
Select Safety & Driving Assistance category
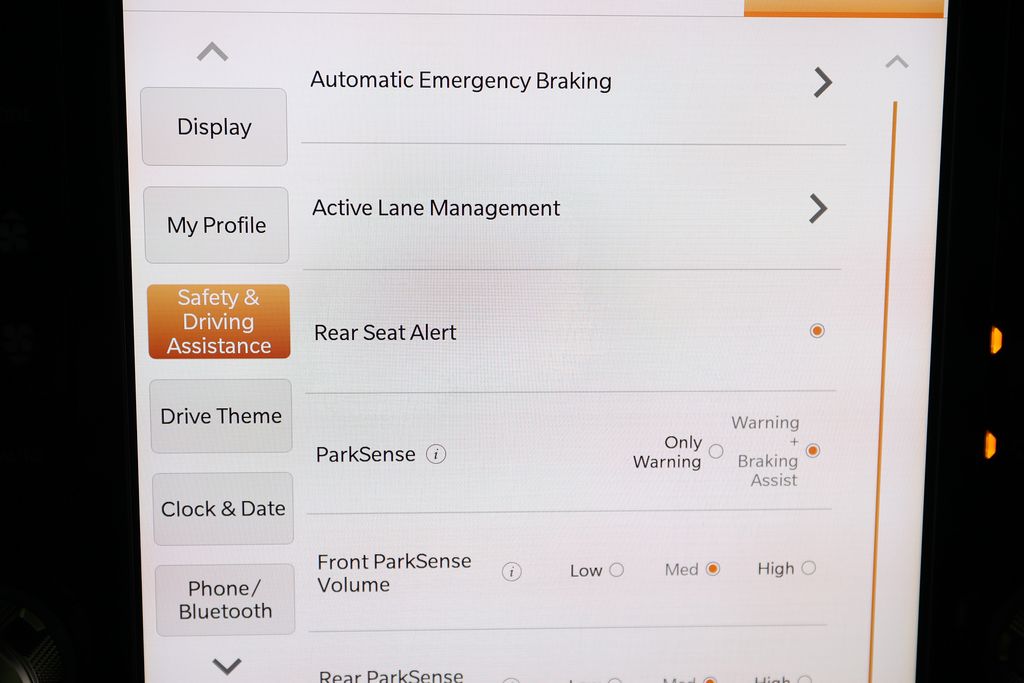218,321
